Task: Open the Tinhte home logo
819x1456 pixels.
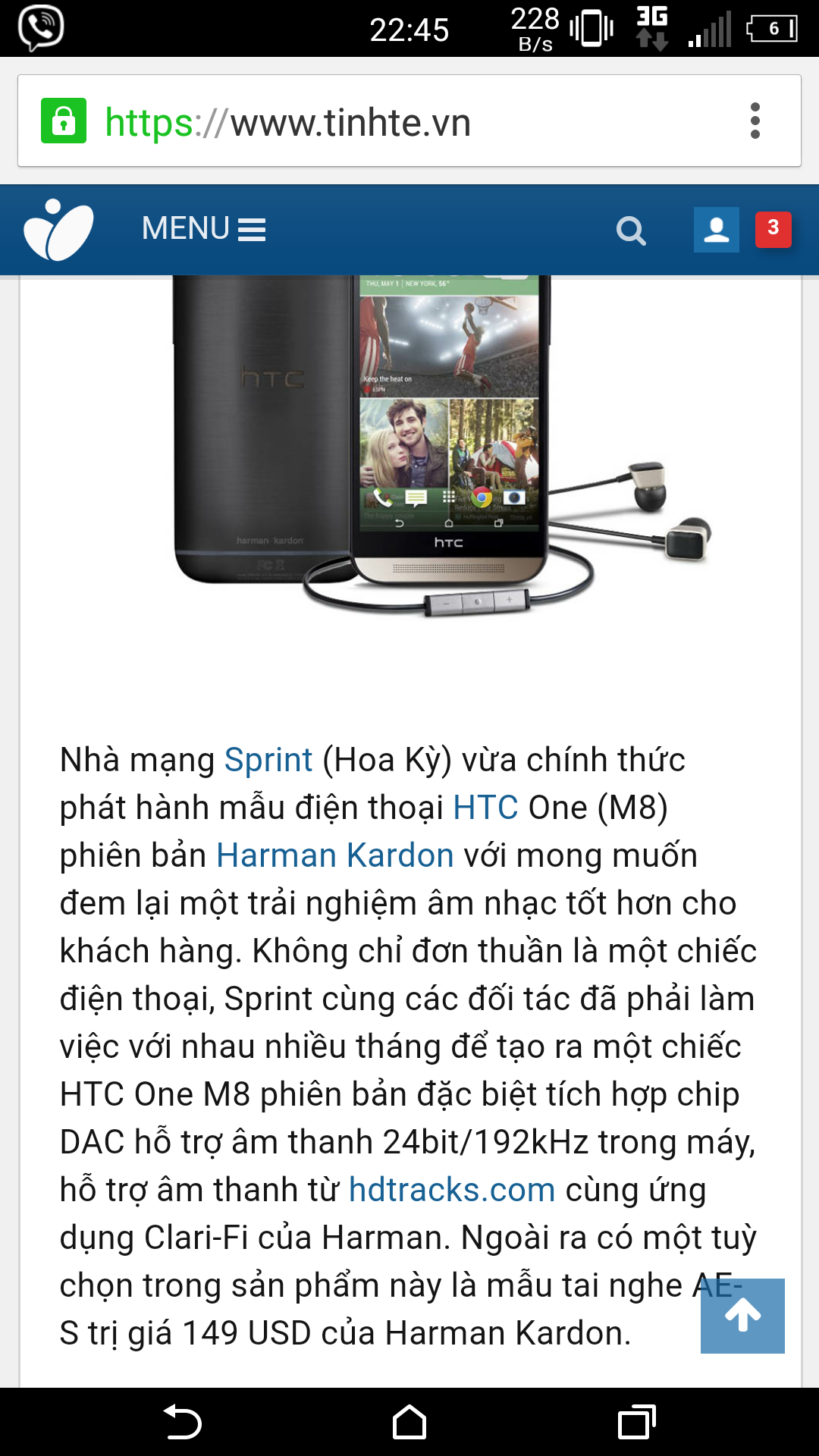Action: click(58, 229)
